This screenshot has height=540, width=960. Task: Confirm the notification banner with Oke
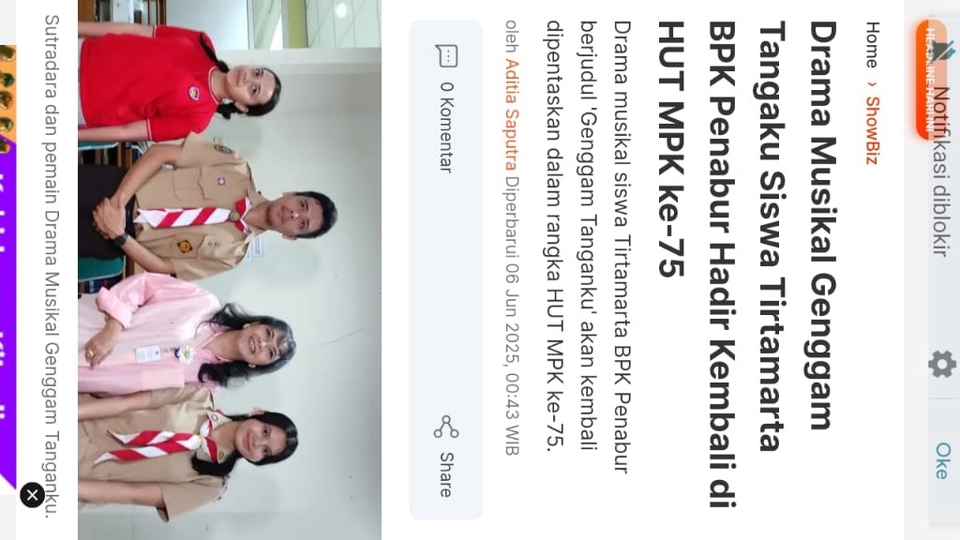pos(941,460)
